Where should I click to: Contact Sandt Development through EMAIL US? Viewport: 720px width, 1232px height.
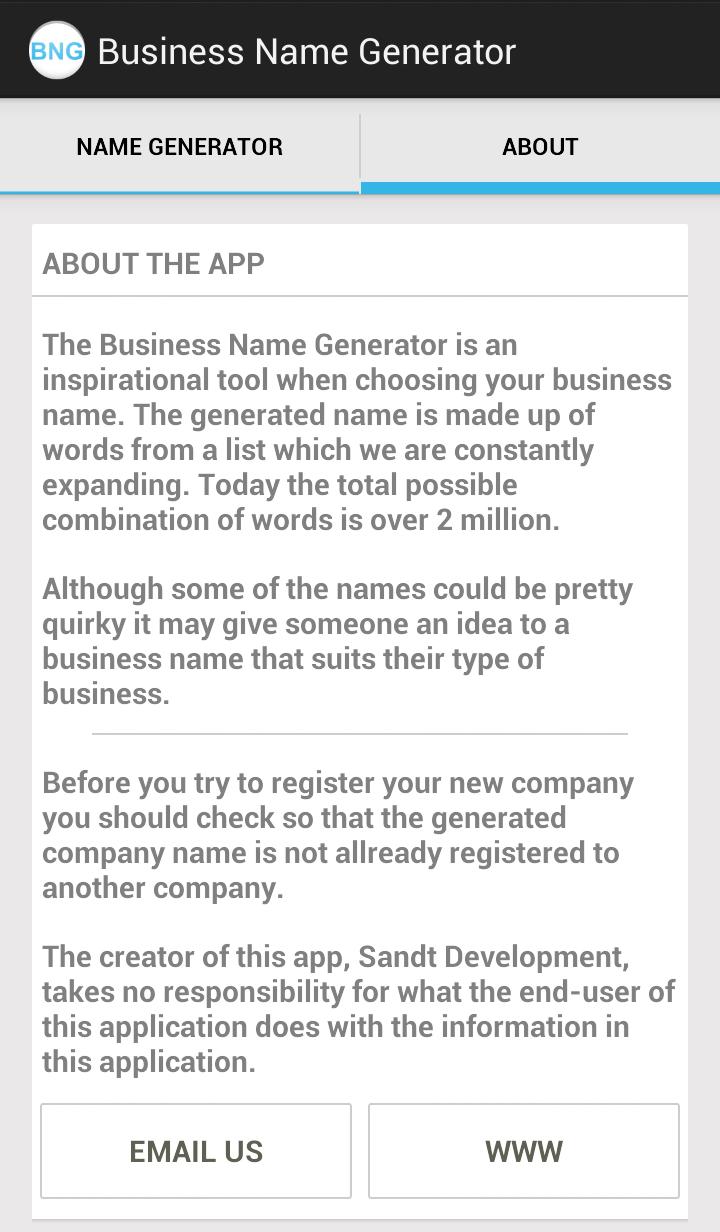[x=195, y=1151]
